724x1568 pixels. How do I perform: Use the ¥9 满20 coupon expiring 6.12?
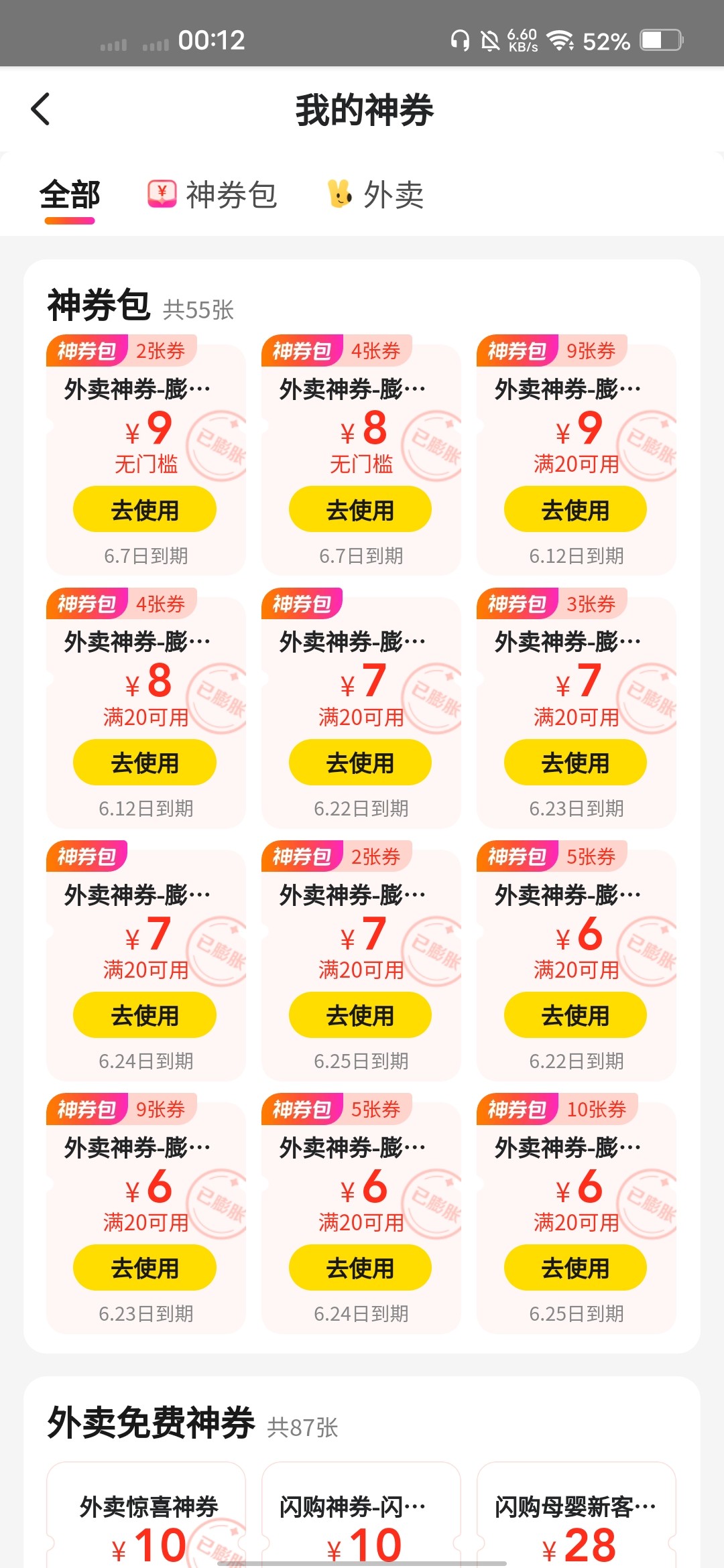[x=575, y=510]
